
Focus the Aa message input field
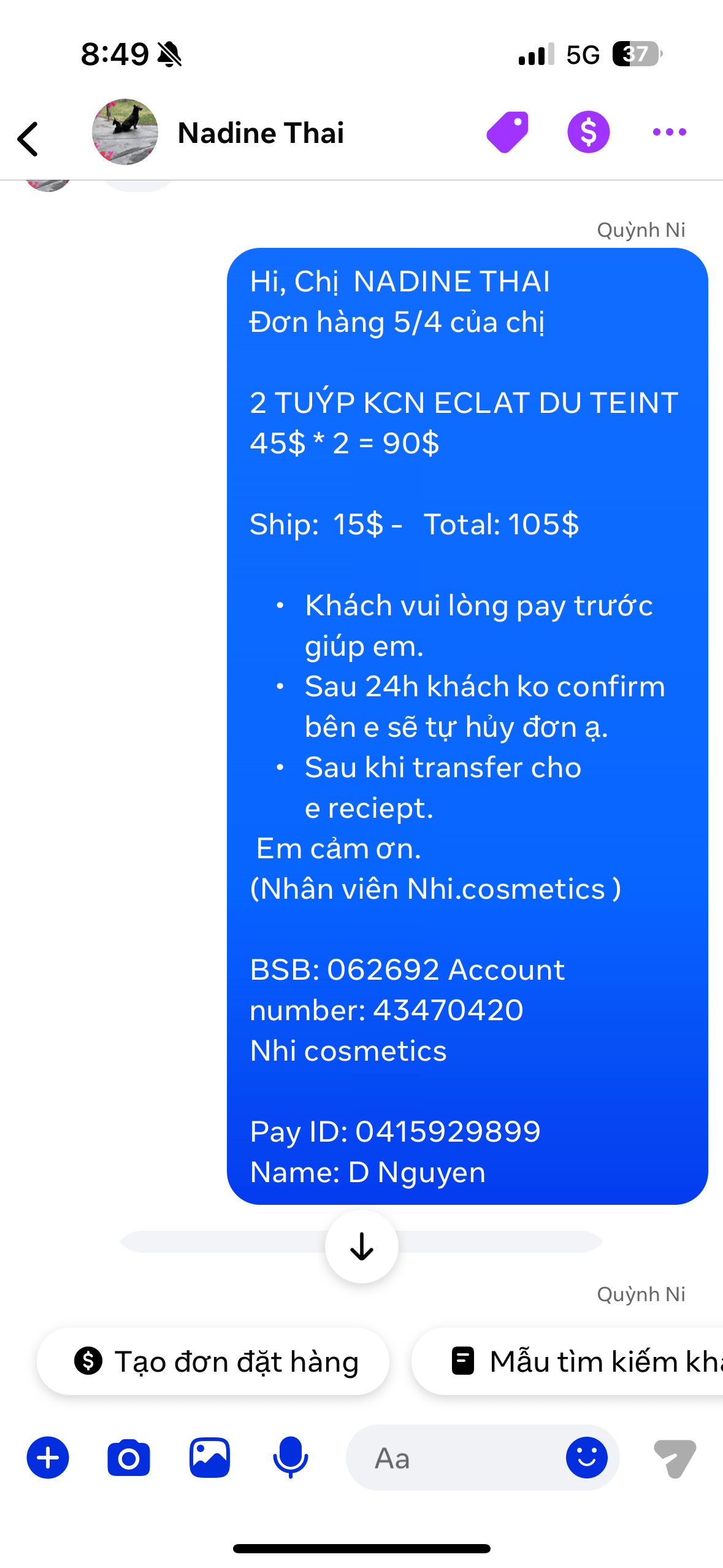(x=454, y=1458)
